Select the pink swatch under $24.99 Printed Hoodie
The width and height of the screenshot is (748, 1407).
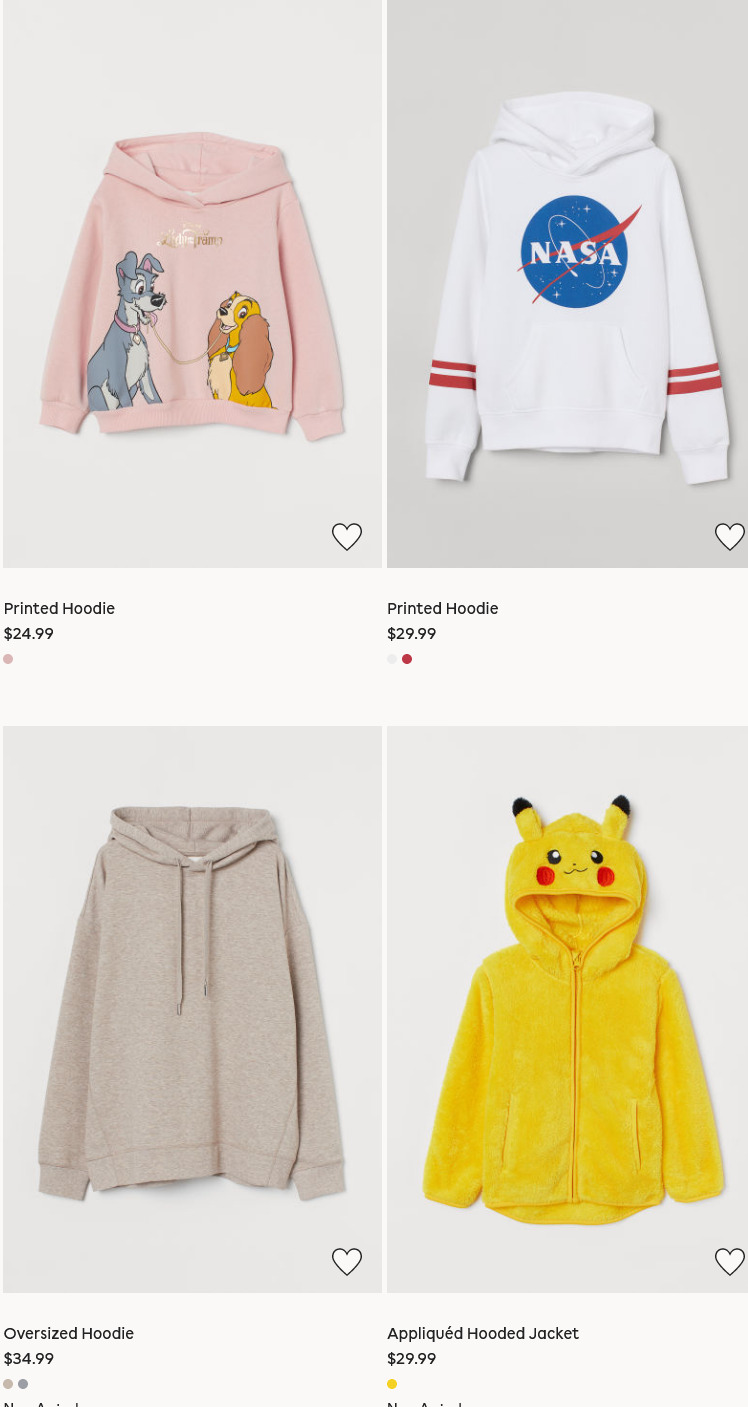[8, 659]
